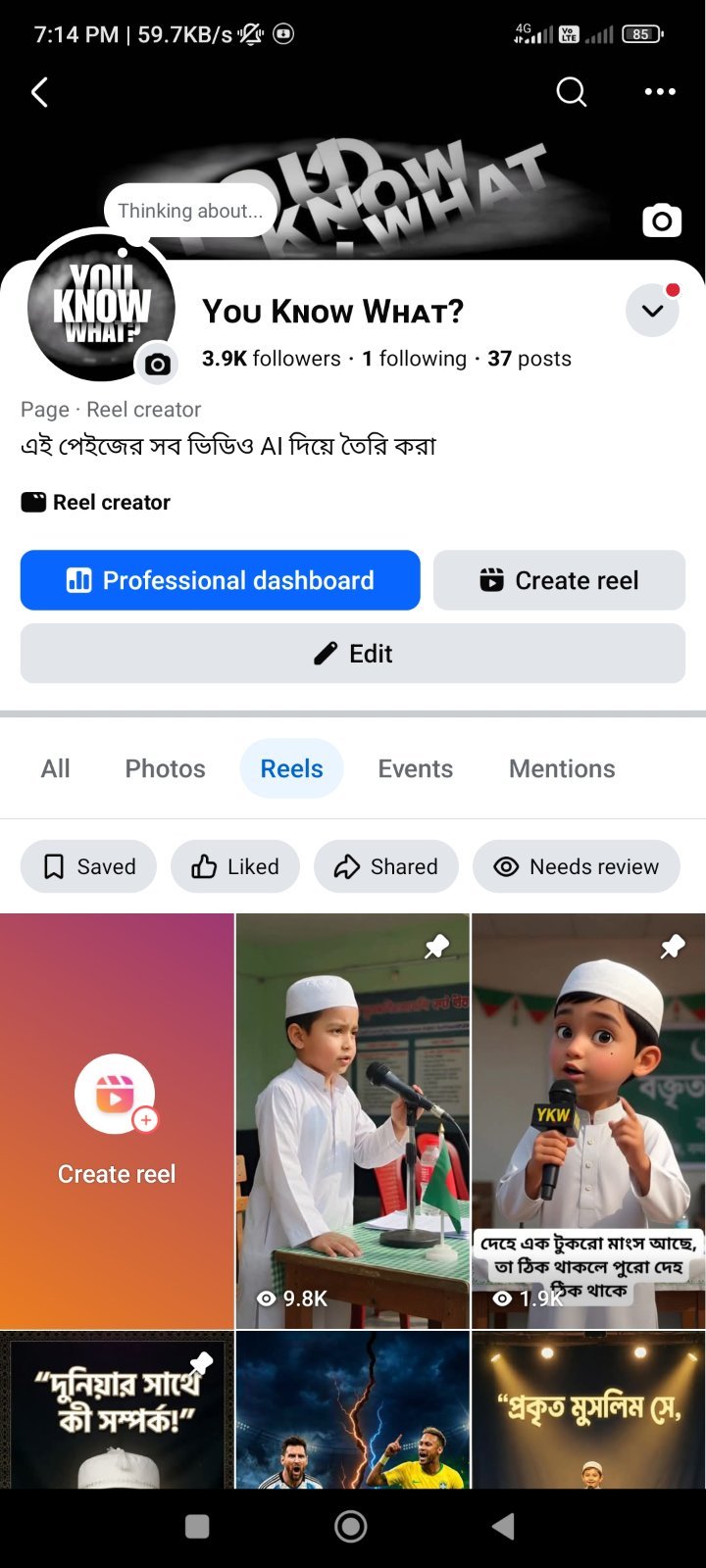Expand the profile switcher chevron
The width and height of the screenshot is (706, 1568).
pos(653,311)
